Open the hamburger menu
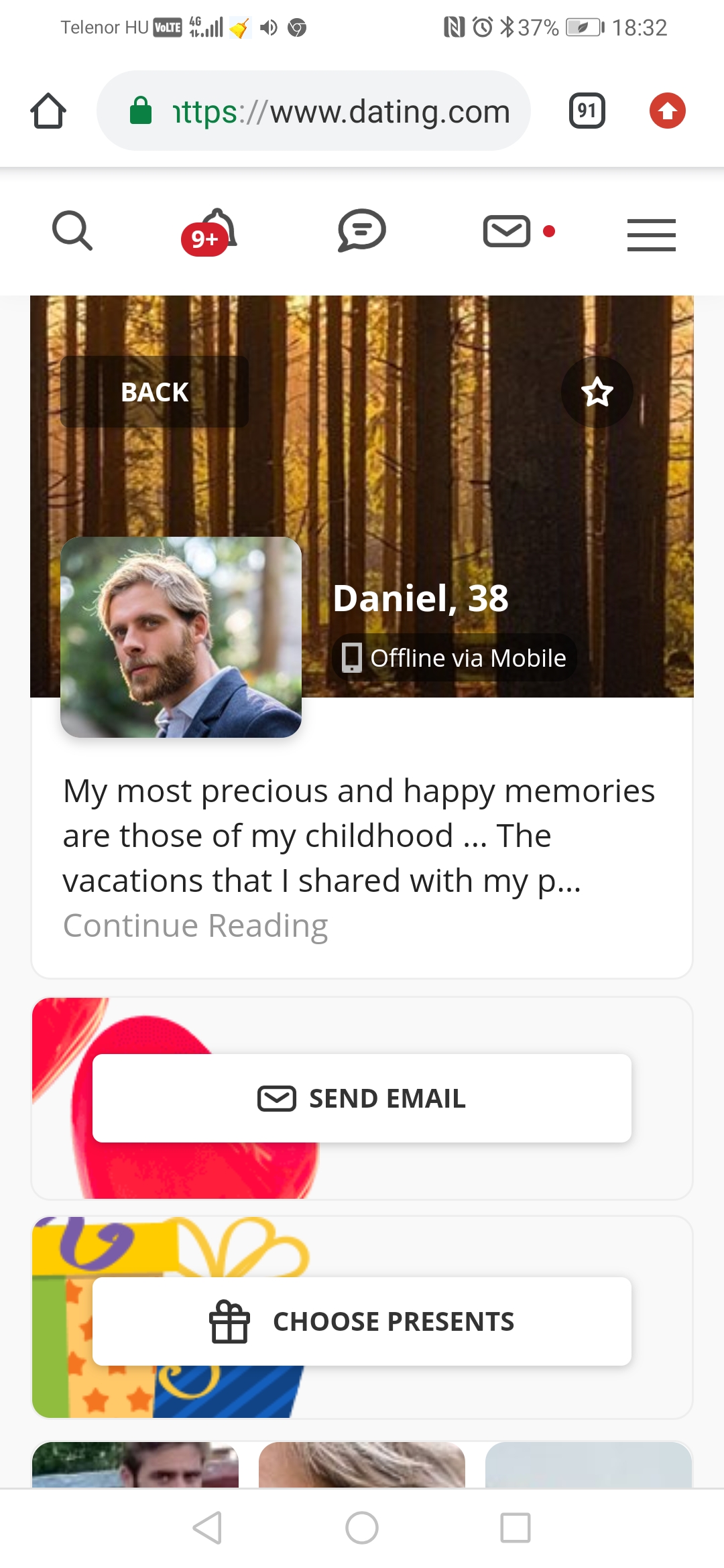Image resolution: width=724 pixels, height=1568 pixels. point(650,235)
